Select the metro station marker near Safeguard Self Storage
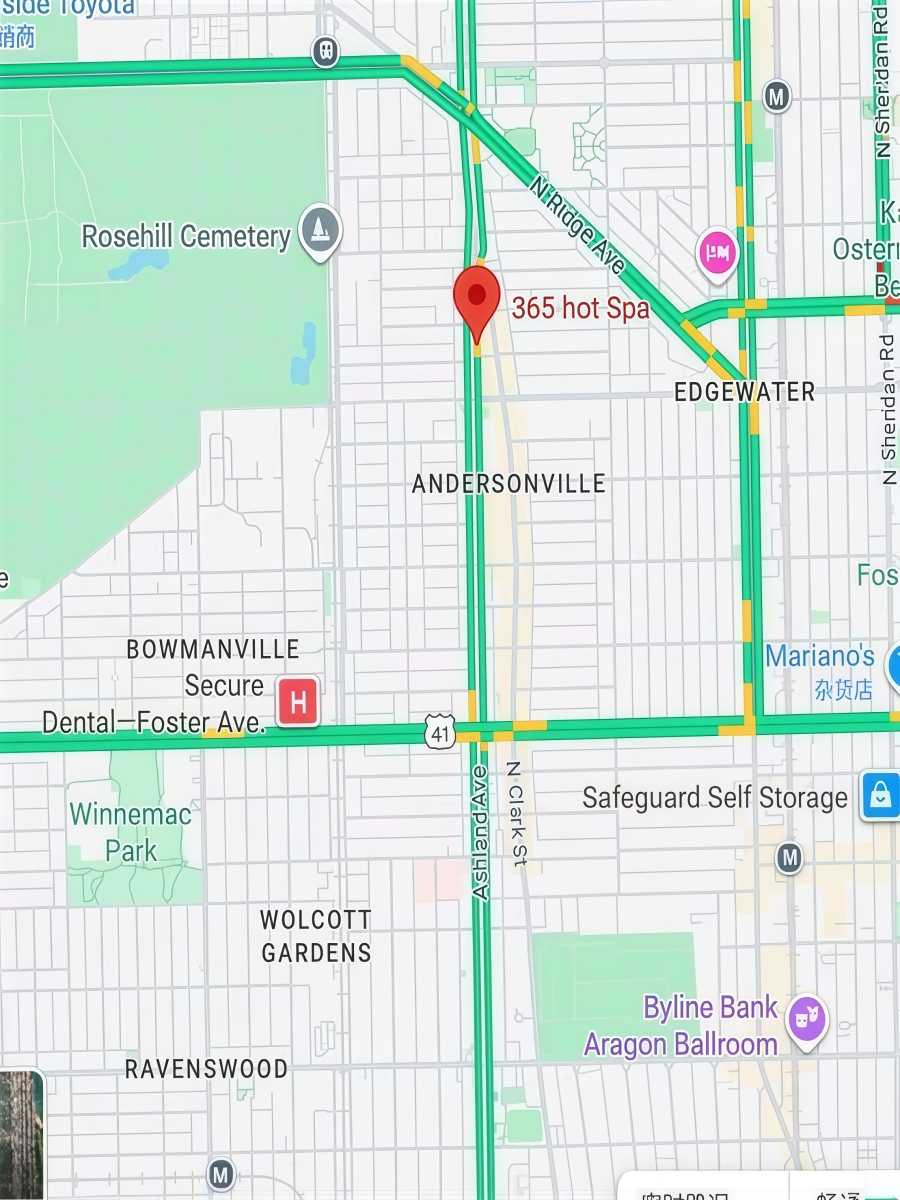Image resolution: width=900 pixels, height=1200 pixels. pos(790,858)
